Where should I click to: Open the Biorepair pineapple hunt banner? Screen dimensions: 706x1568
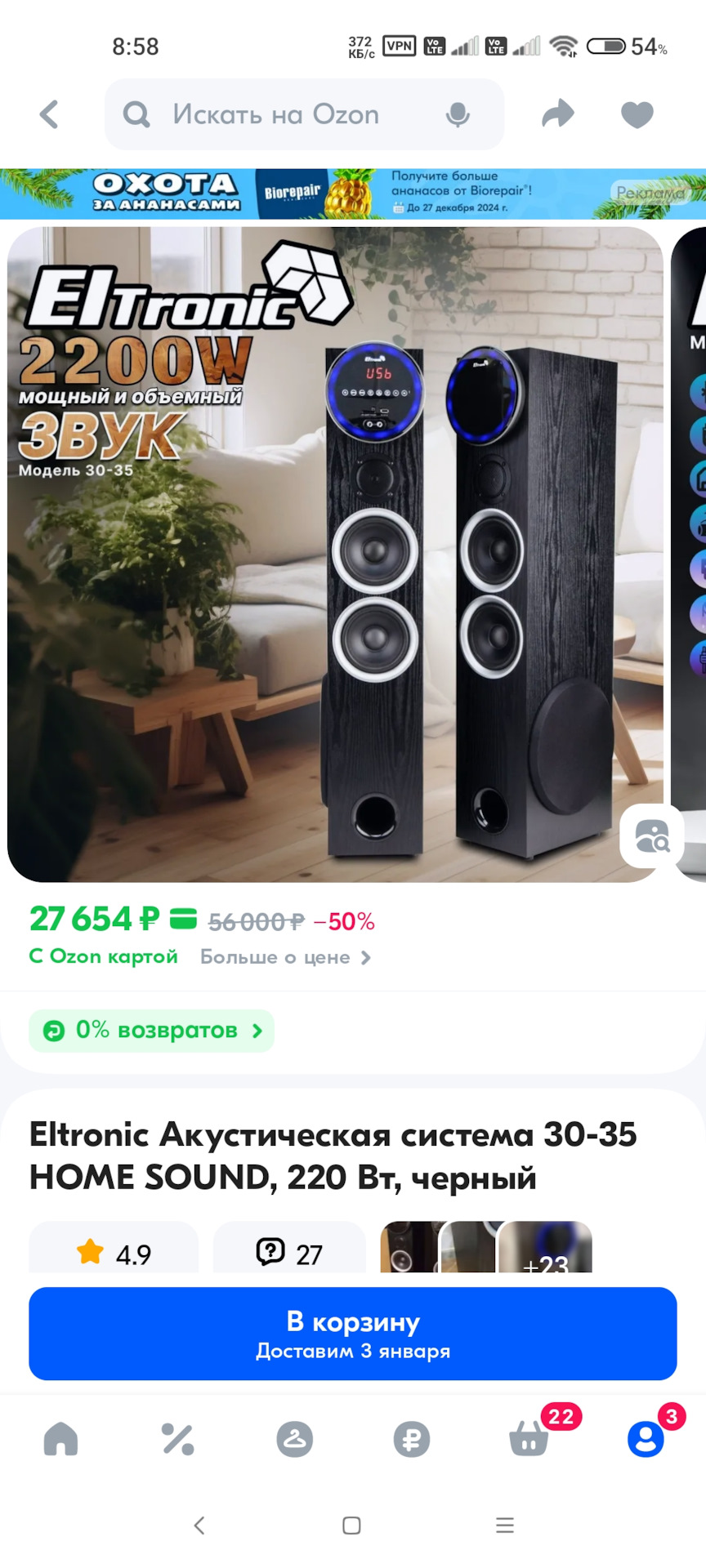click(x=353, y=194)
